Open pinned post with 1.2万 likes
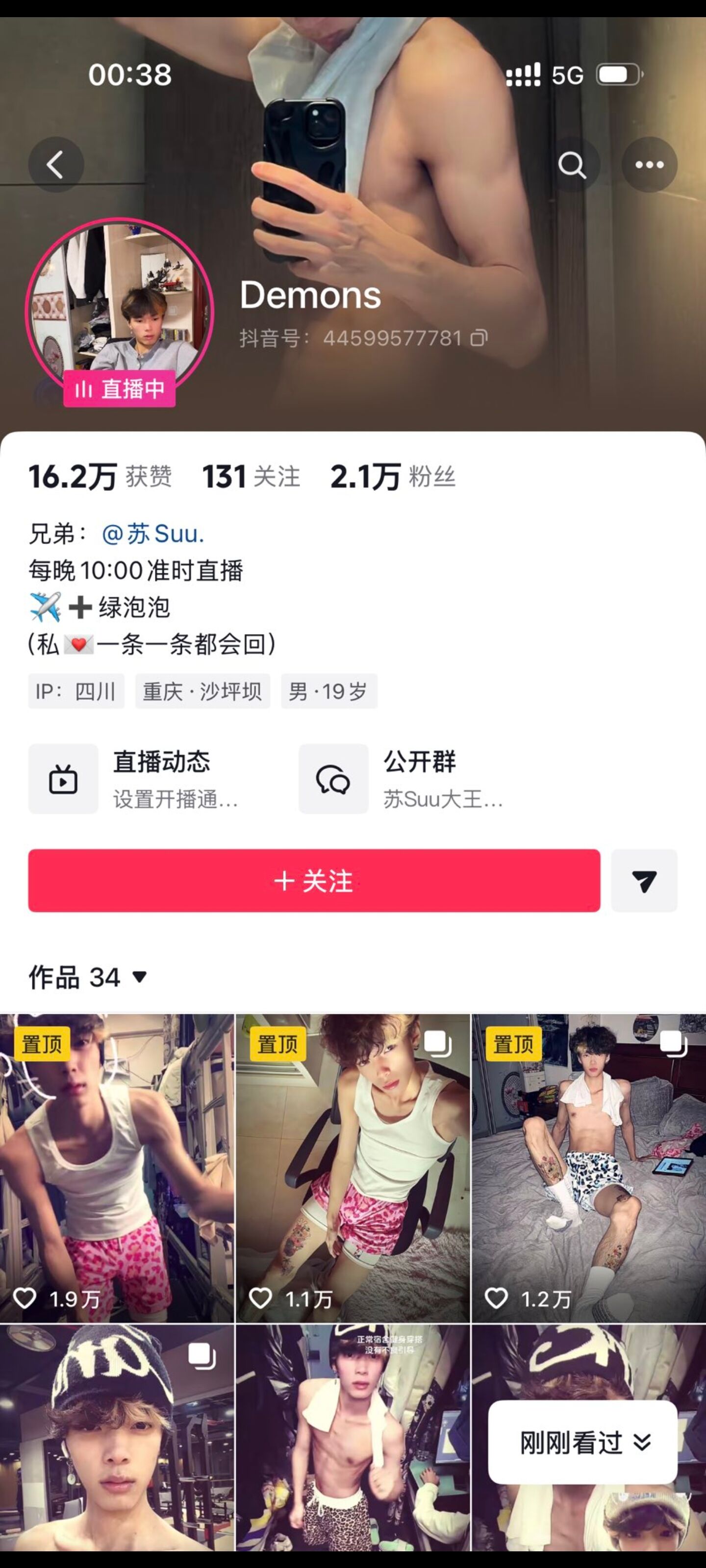 point(588,1168)
